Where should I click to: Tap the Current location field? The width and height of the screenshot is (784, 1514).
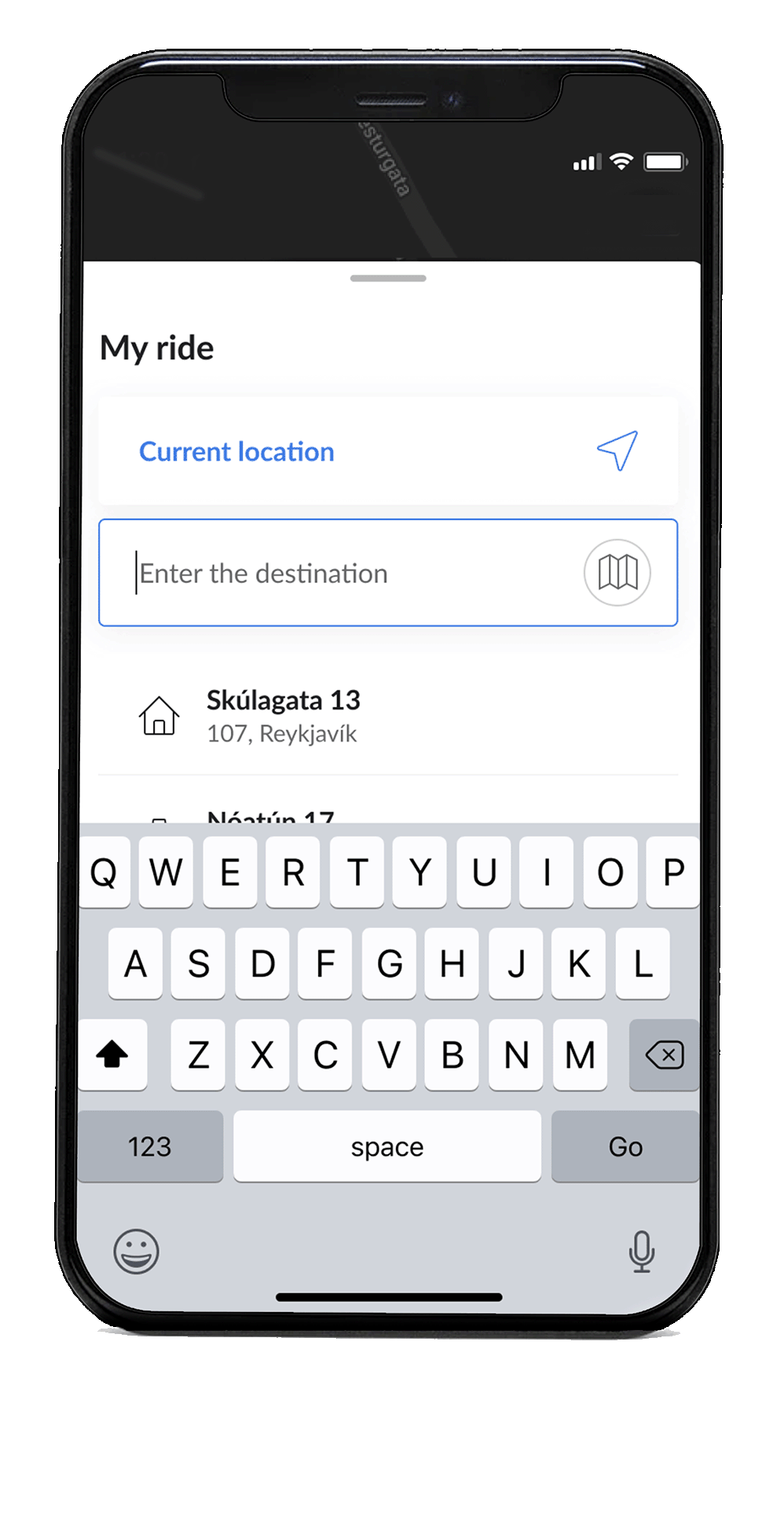(x=314, y=452)
